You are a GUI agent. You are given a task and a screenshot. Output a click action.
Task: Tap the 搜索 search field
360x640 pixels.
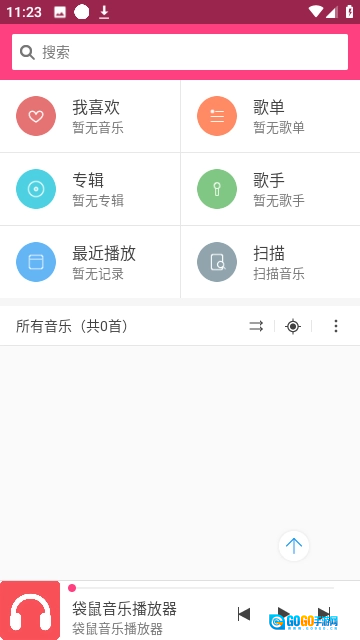(180, 52)
